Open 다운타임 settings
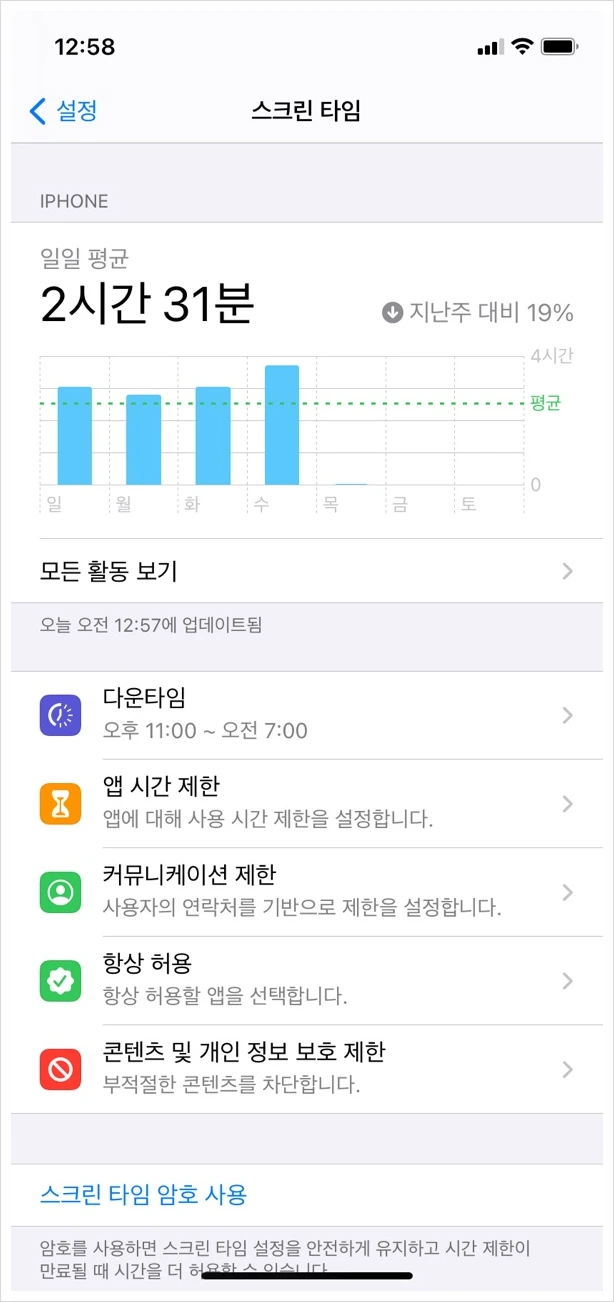 coord(307,715)
